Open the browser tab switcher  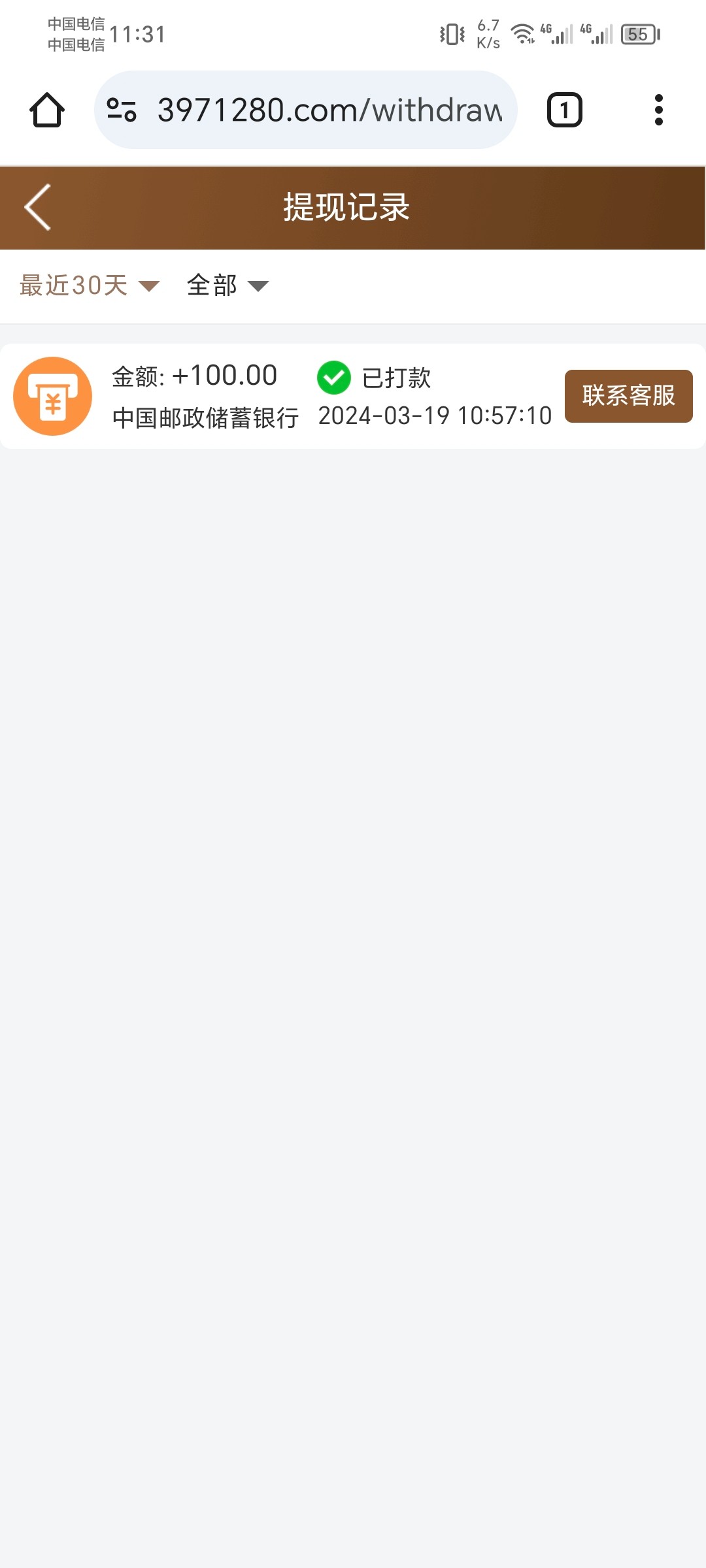pos(564,110)
